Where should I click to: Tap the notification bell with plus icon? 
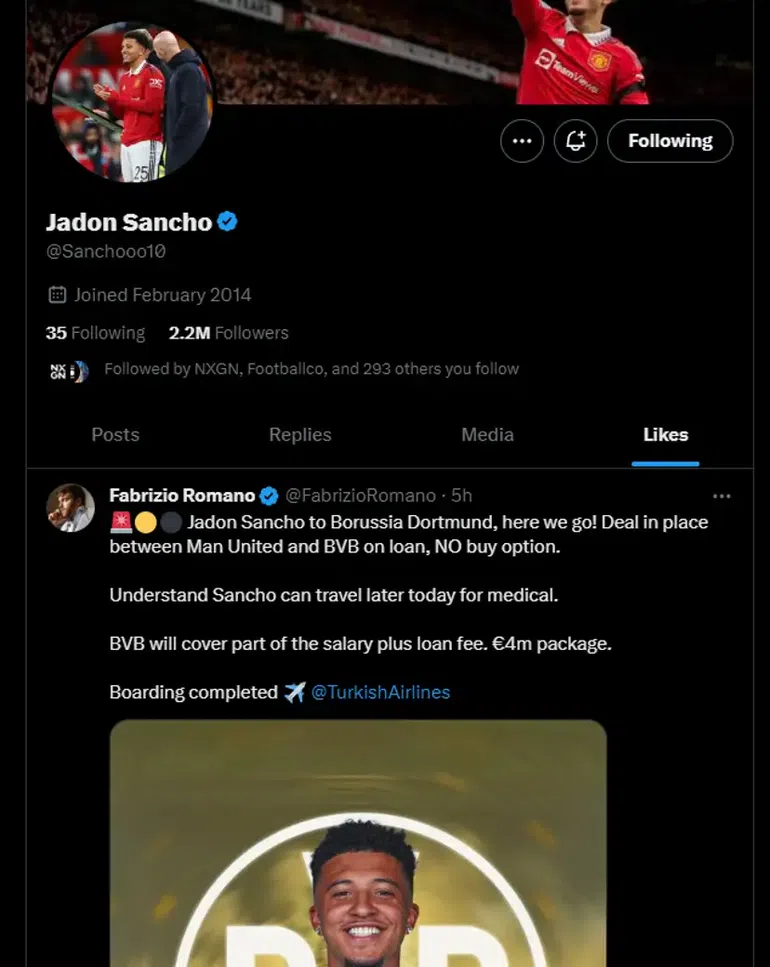pos(575,141)
